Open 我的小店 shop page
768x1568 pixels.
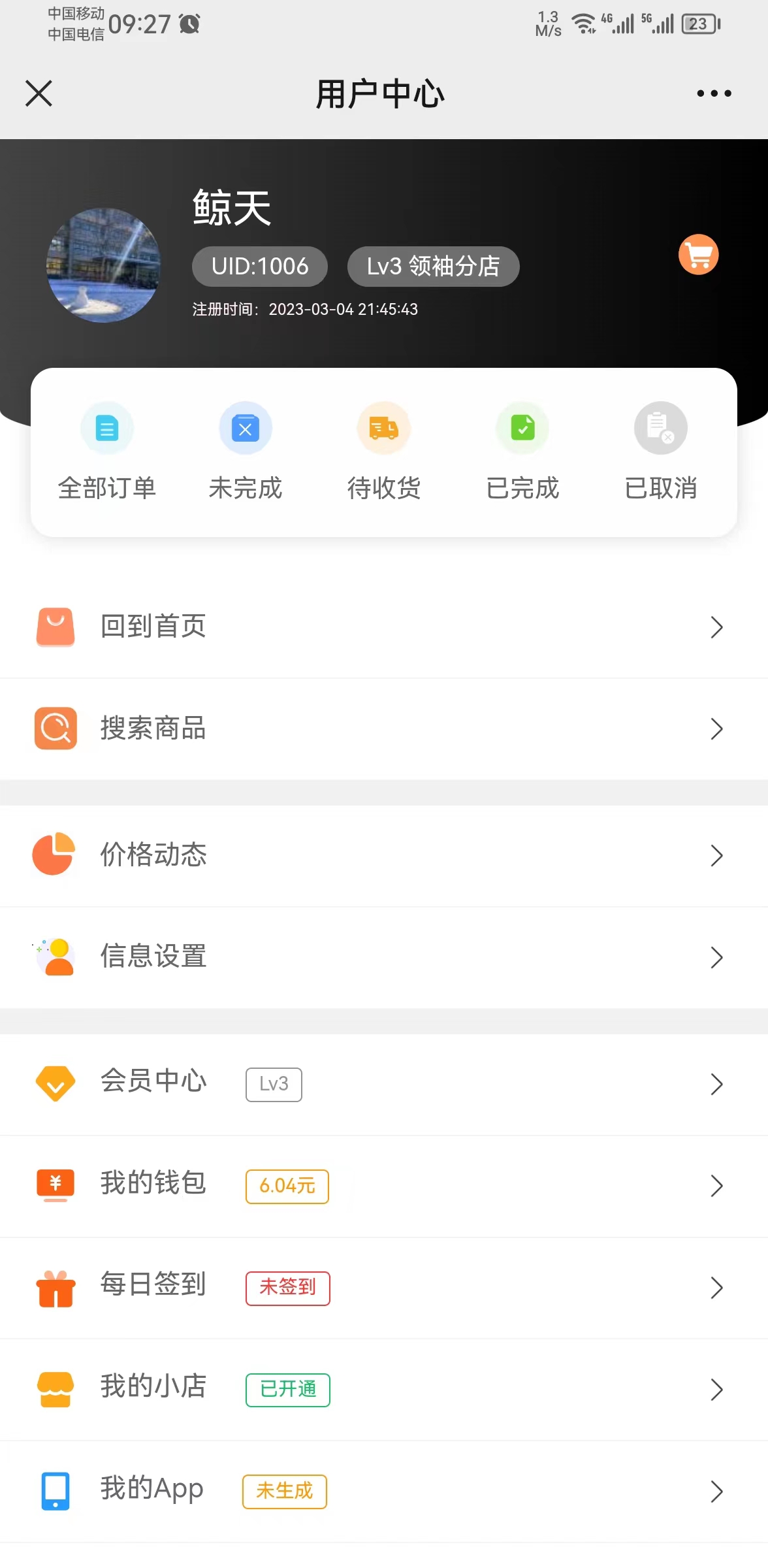pos(384,1389)
